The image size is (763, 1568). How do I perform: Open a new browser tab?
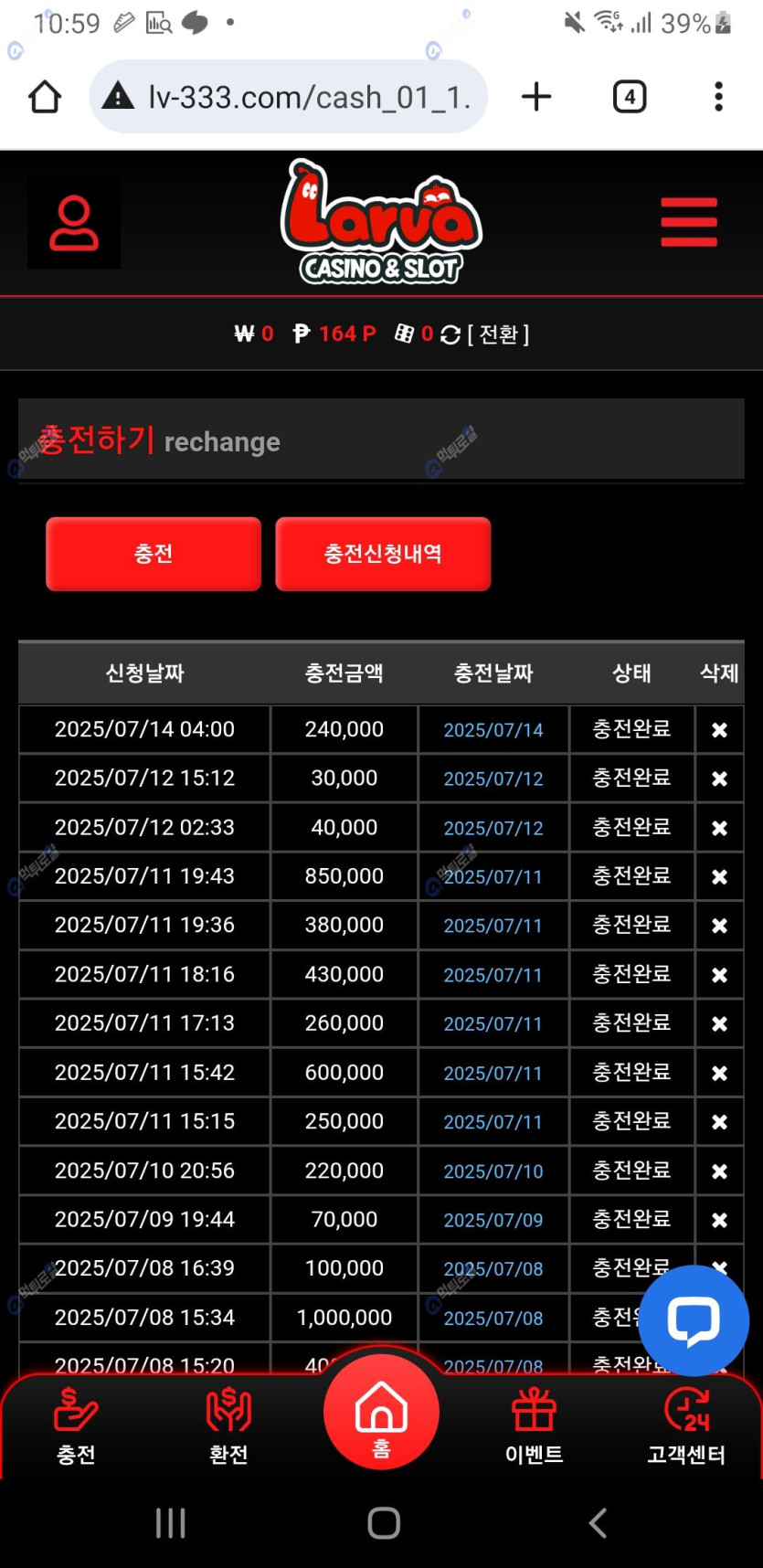[x=536, y=97]
